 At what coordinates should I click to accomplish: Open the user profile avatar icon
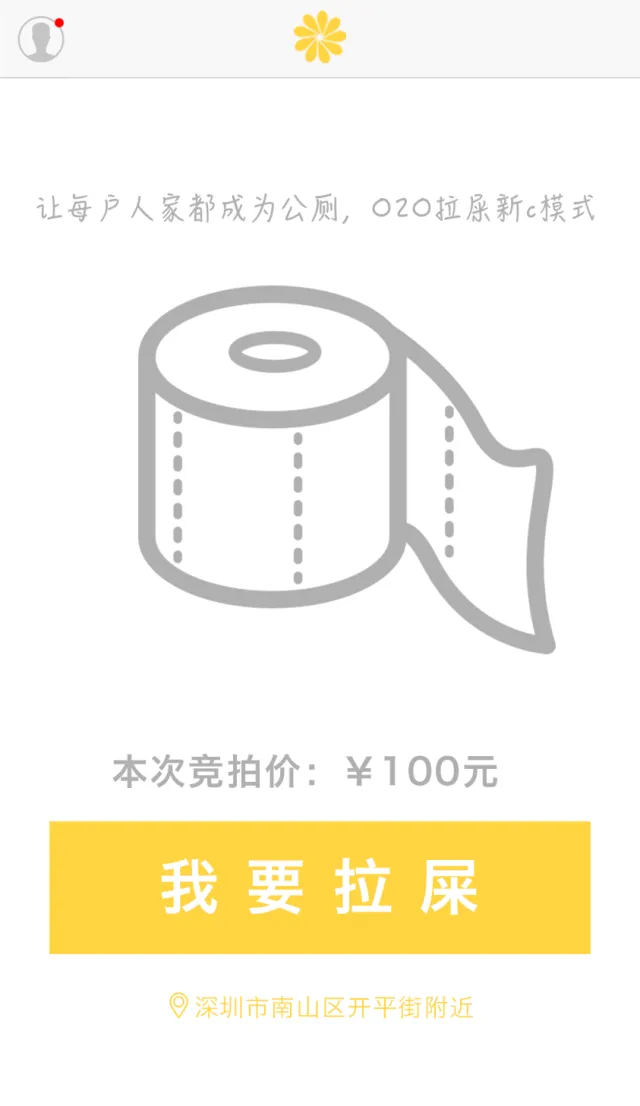point(41,40)
